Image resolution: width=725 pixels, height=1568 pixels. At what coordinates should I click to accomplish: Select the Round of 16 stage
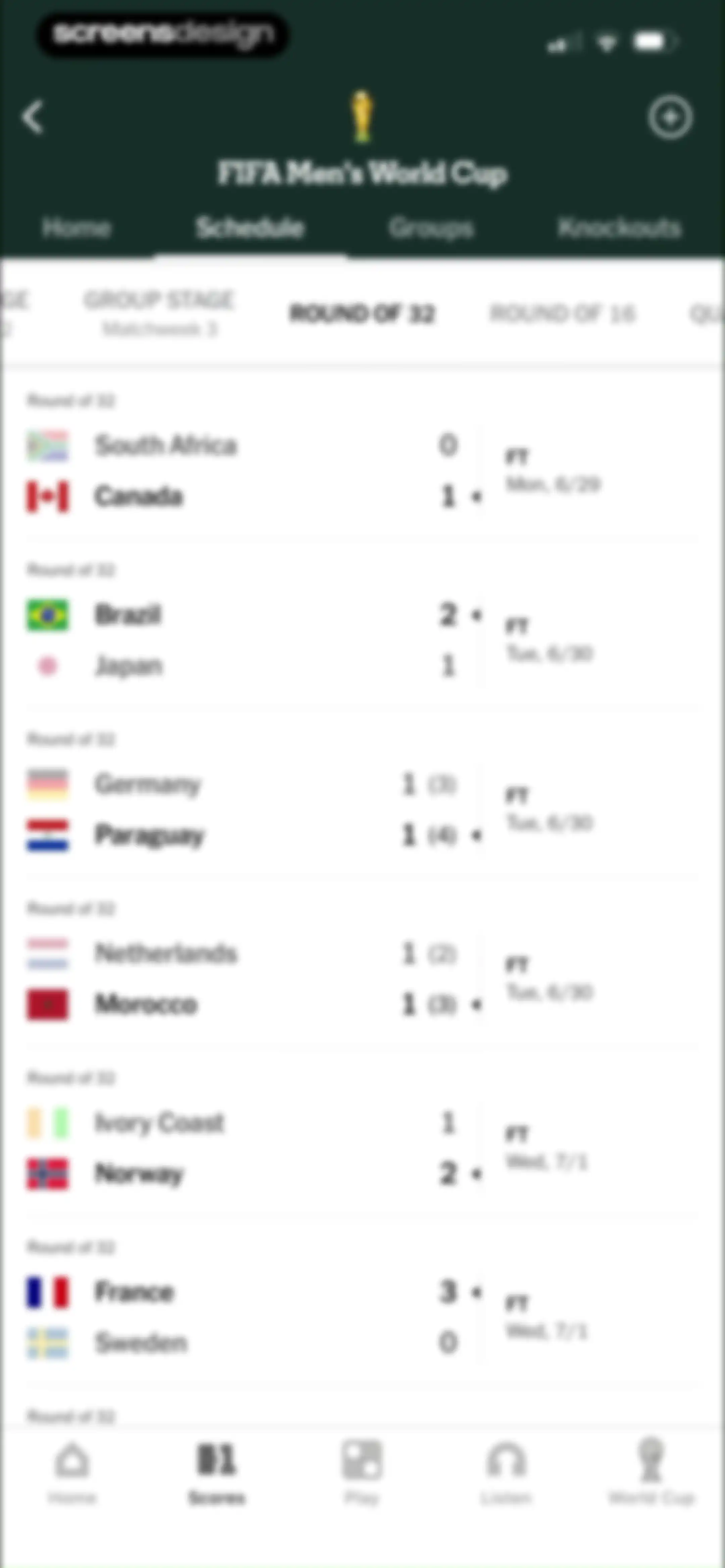coord(563,314)
